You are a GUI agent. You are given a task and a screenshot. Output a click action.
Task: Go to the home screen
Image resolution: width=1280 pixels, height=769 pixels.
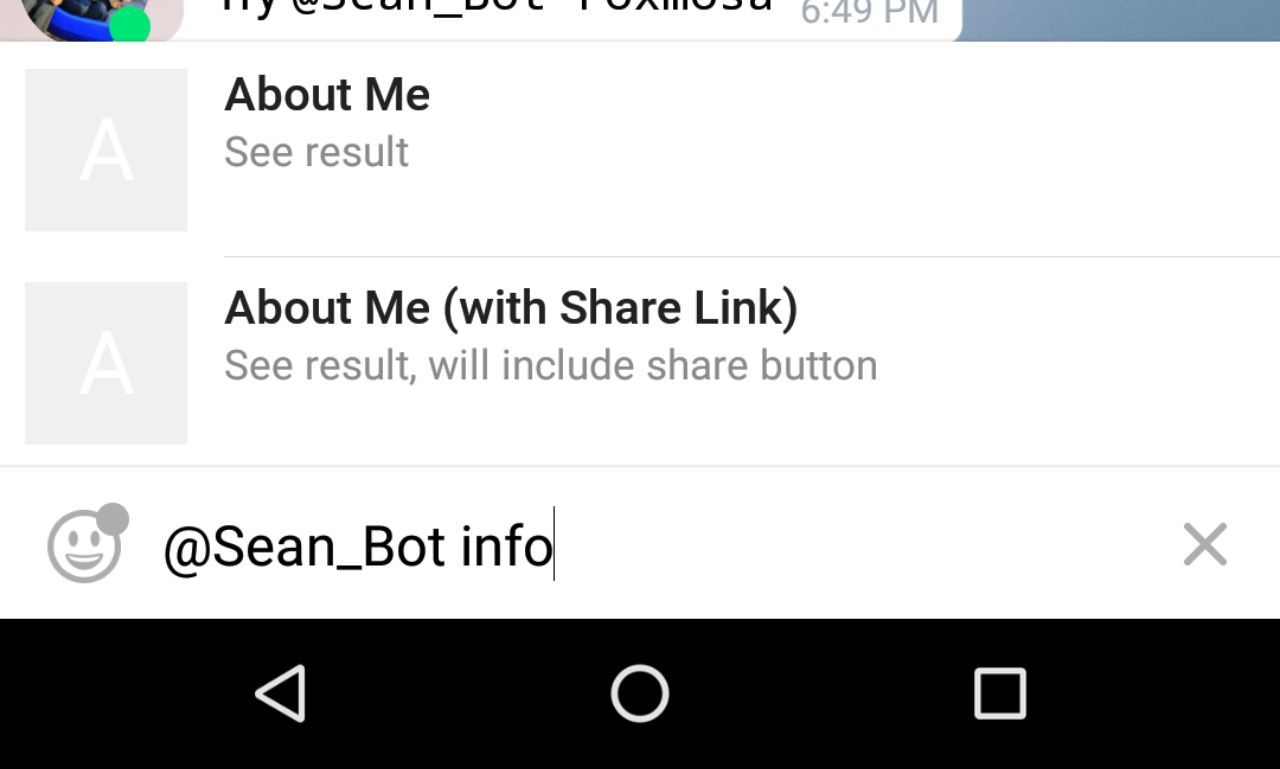coord(640,694)
